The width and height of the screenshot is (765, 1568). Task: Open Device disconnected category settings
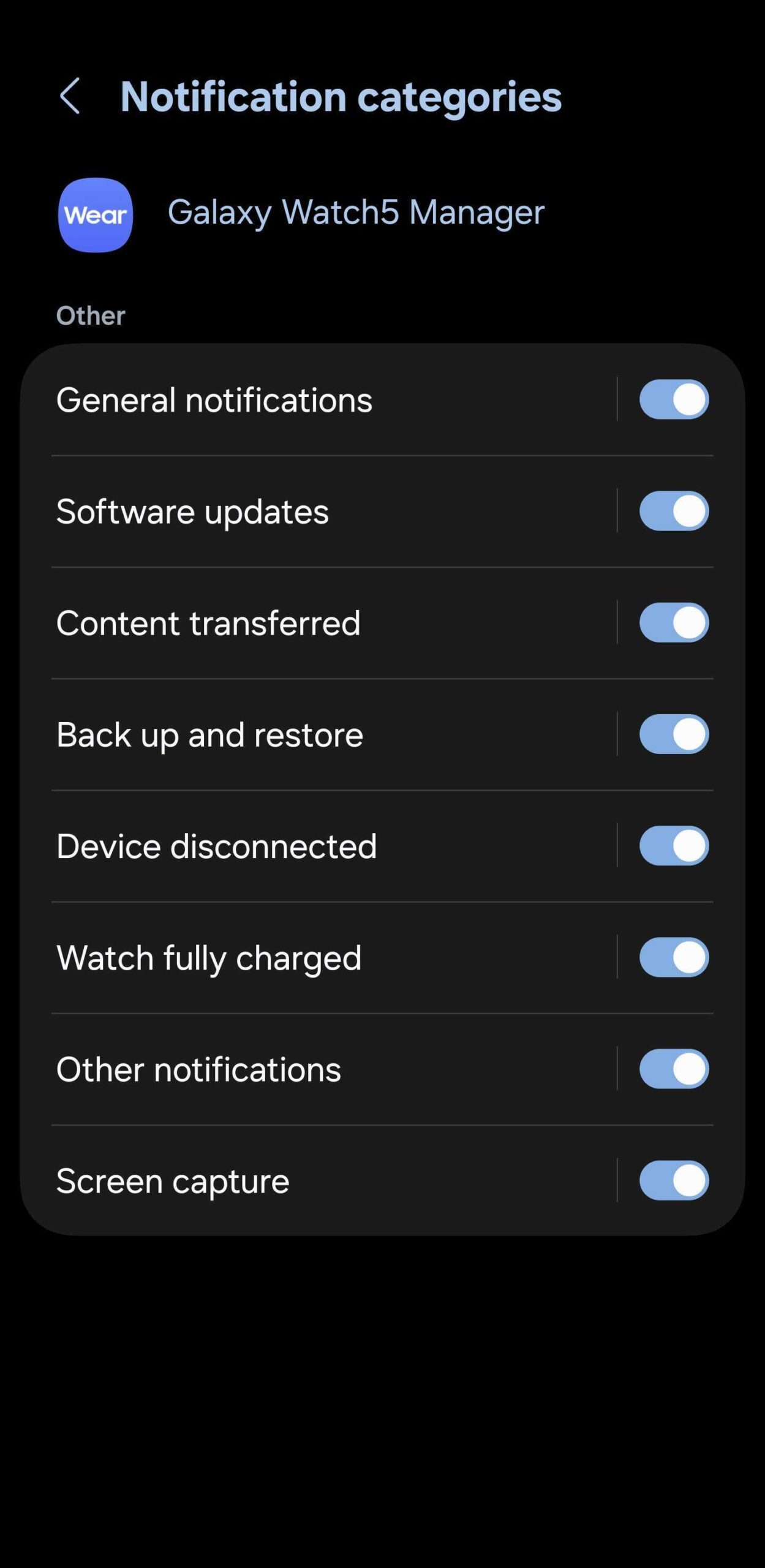216,846
